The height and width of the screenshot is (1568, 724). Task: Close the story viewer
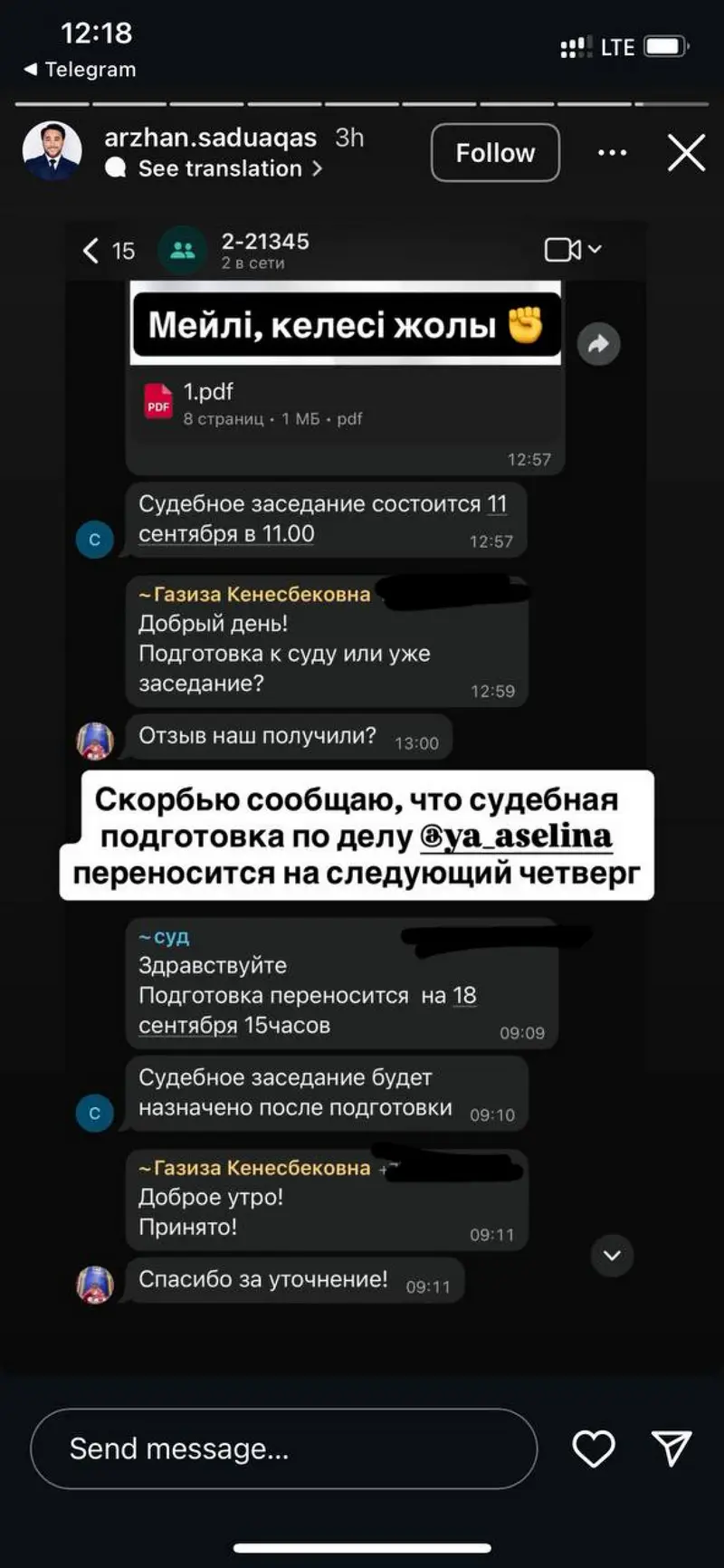(x=686, y=153)
